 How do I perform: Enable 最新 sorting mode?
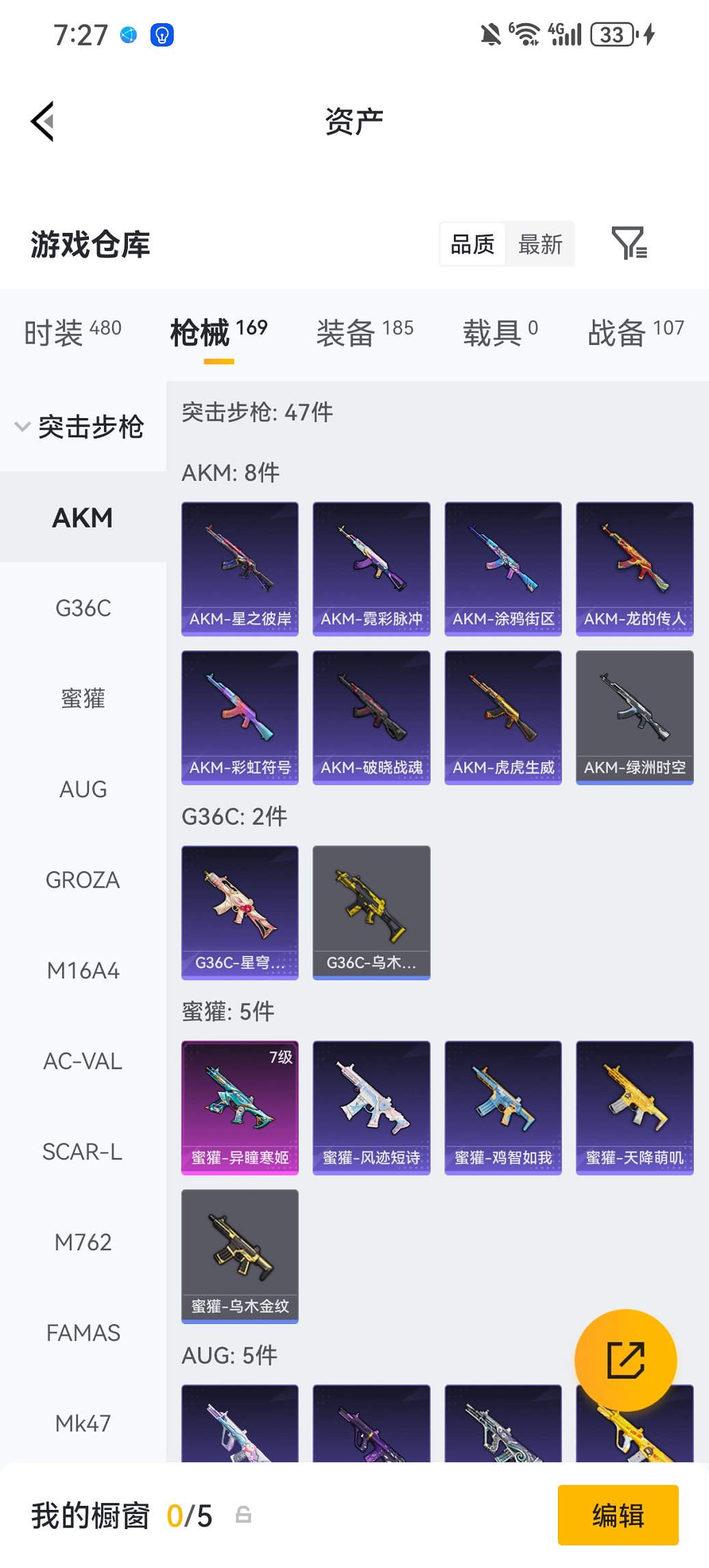(540, 244)
